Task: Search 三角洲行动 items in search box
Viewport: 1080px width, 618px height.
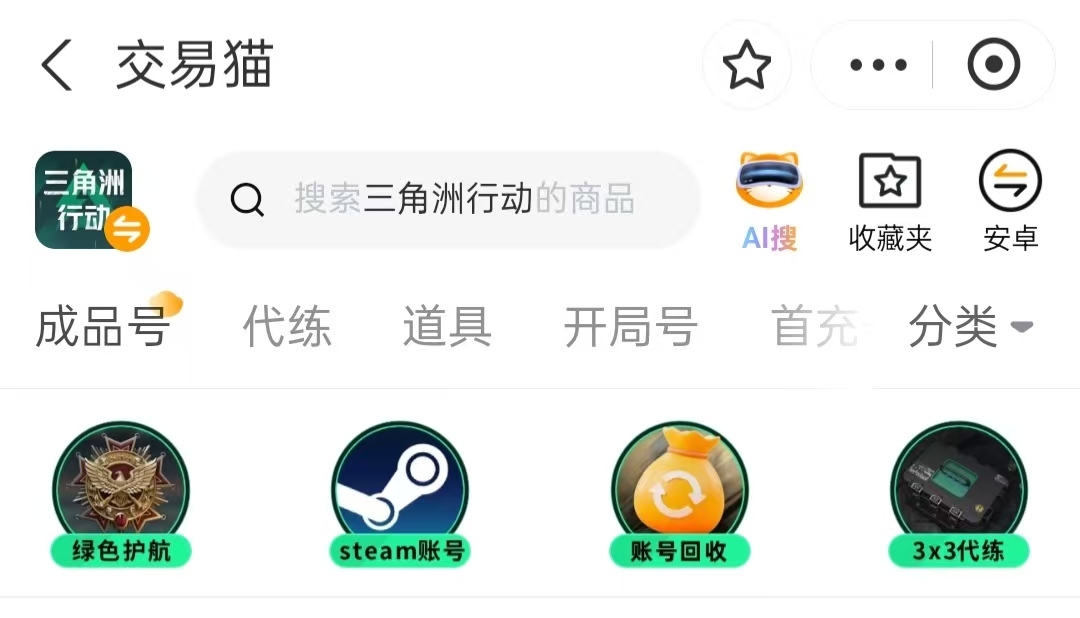Action: coord(450,200)
